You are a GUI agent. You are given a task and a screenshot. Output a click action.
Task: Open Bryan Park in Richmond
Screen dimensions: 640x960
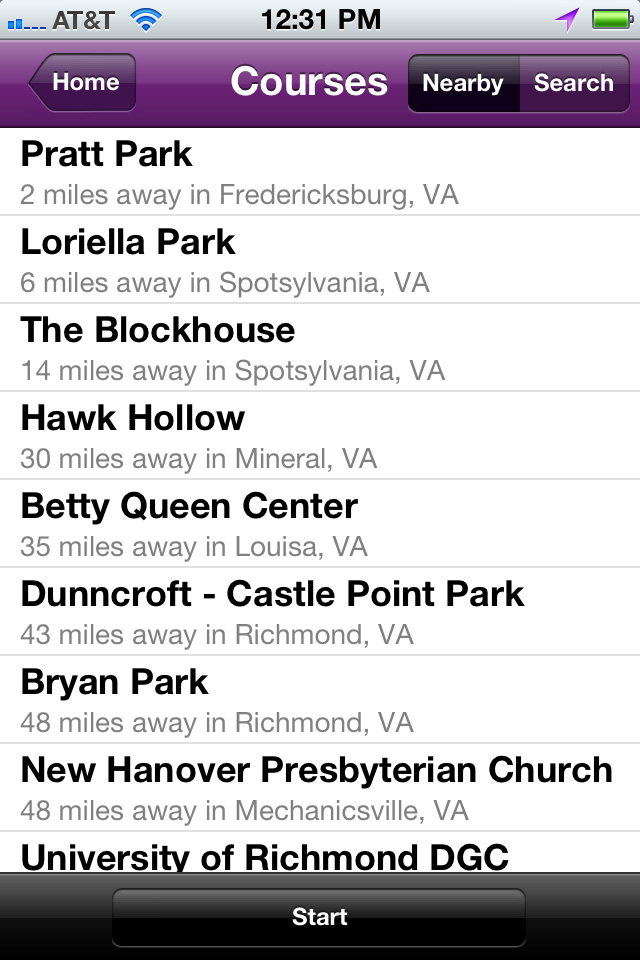point(320,700)
